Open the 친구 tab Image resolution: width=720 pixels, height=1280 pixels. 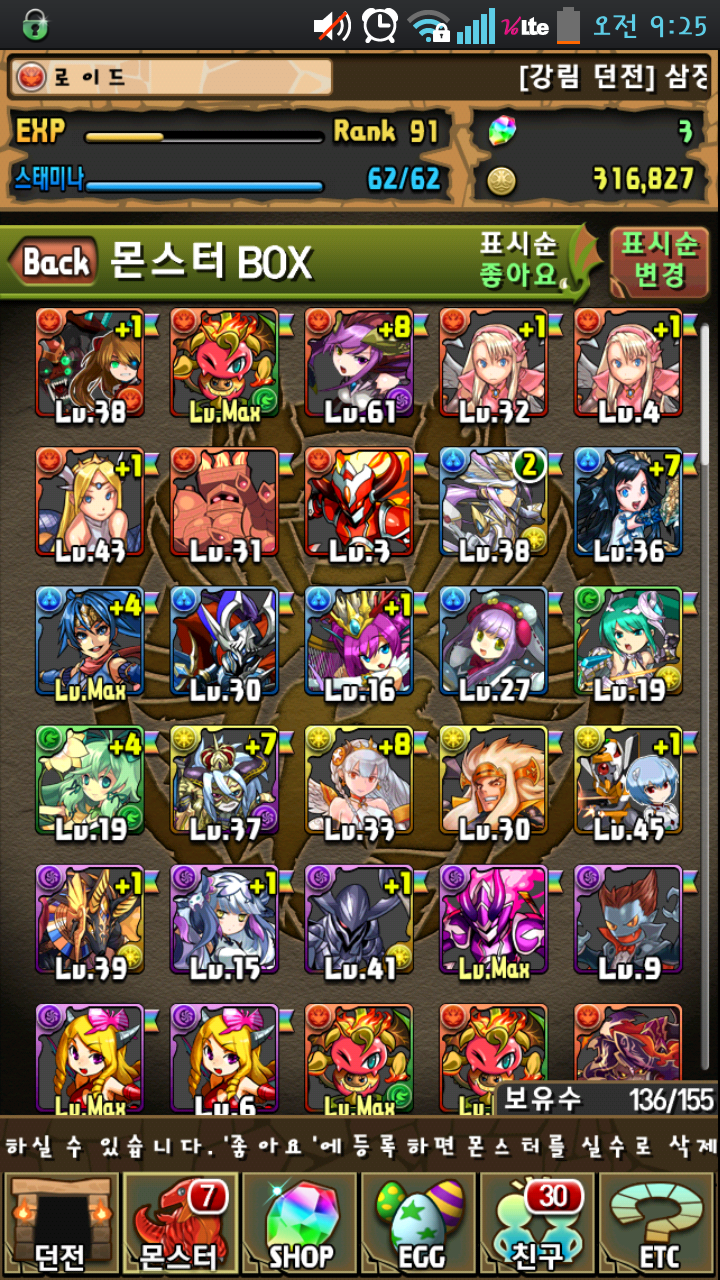(x=538, y=1224)
